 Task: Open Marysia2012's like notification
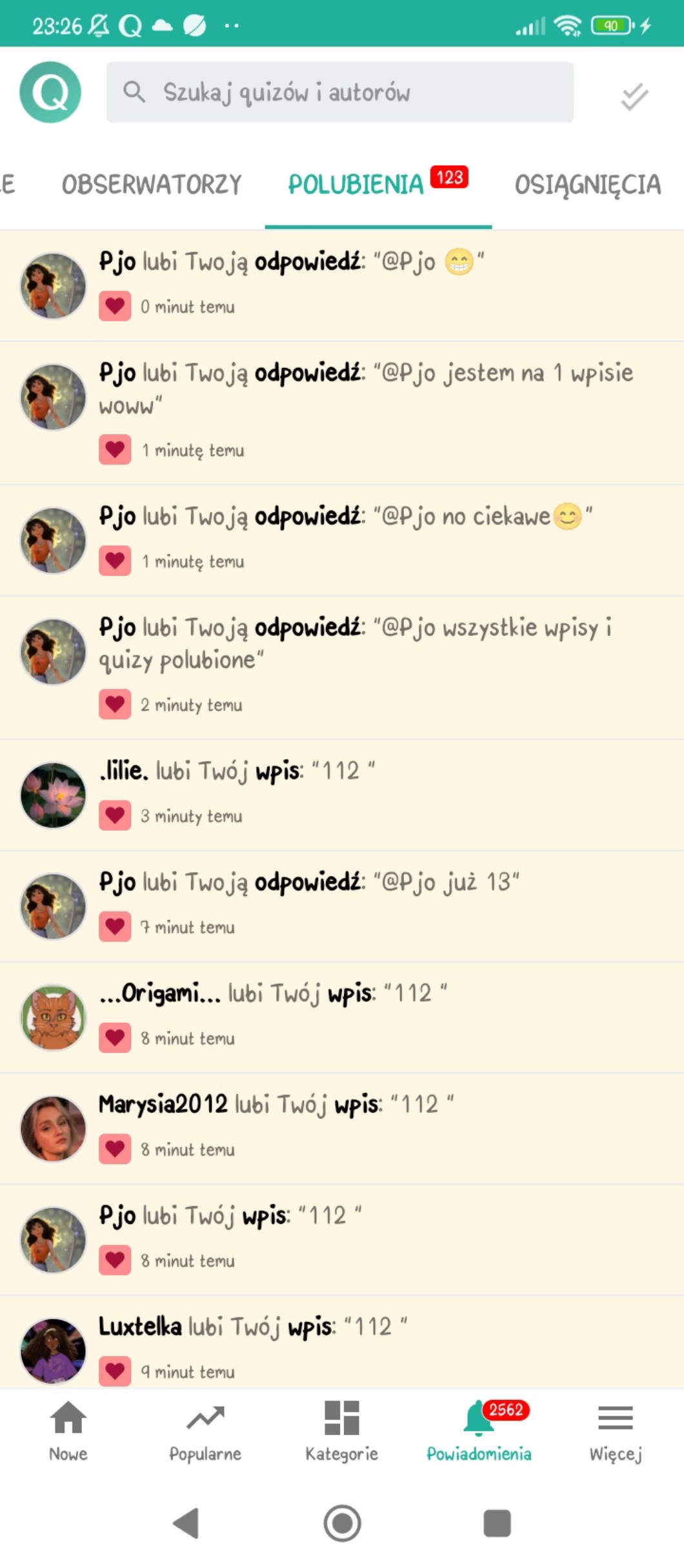point(365,1128)
